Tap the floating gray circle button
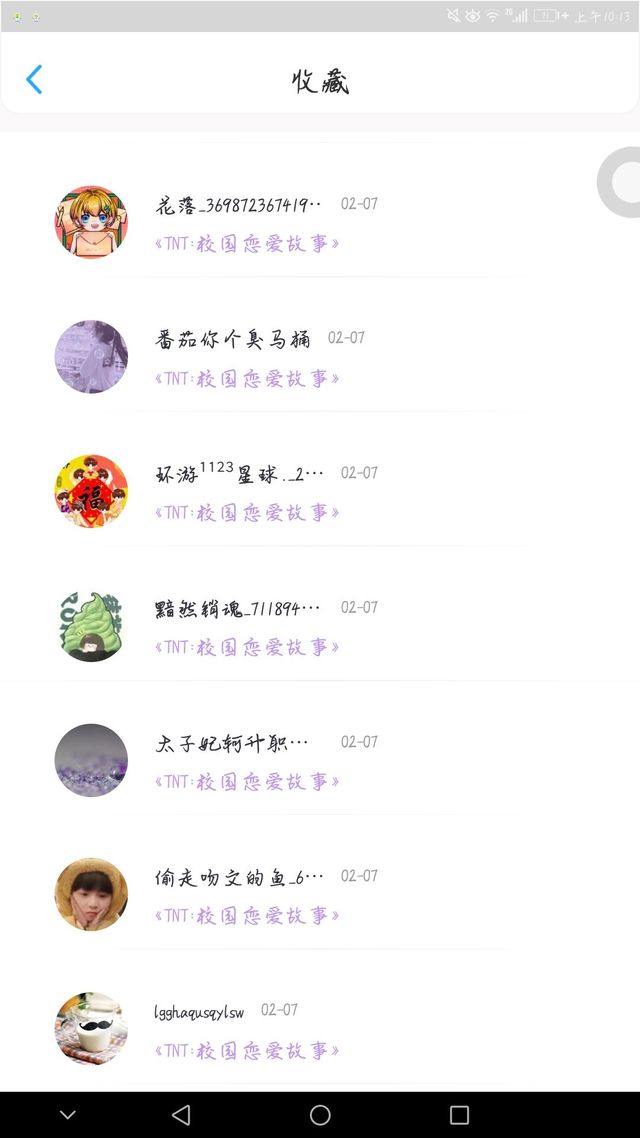 [x=620, y=182]
